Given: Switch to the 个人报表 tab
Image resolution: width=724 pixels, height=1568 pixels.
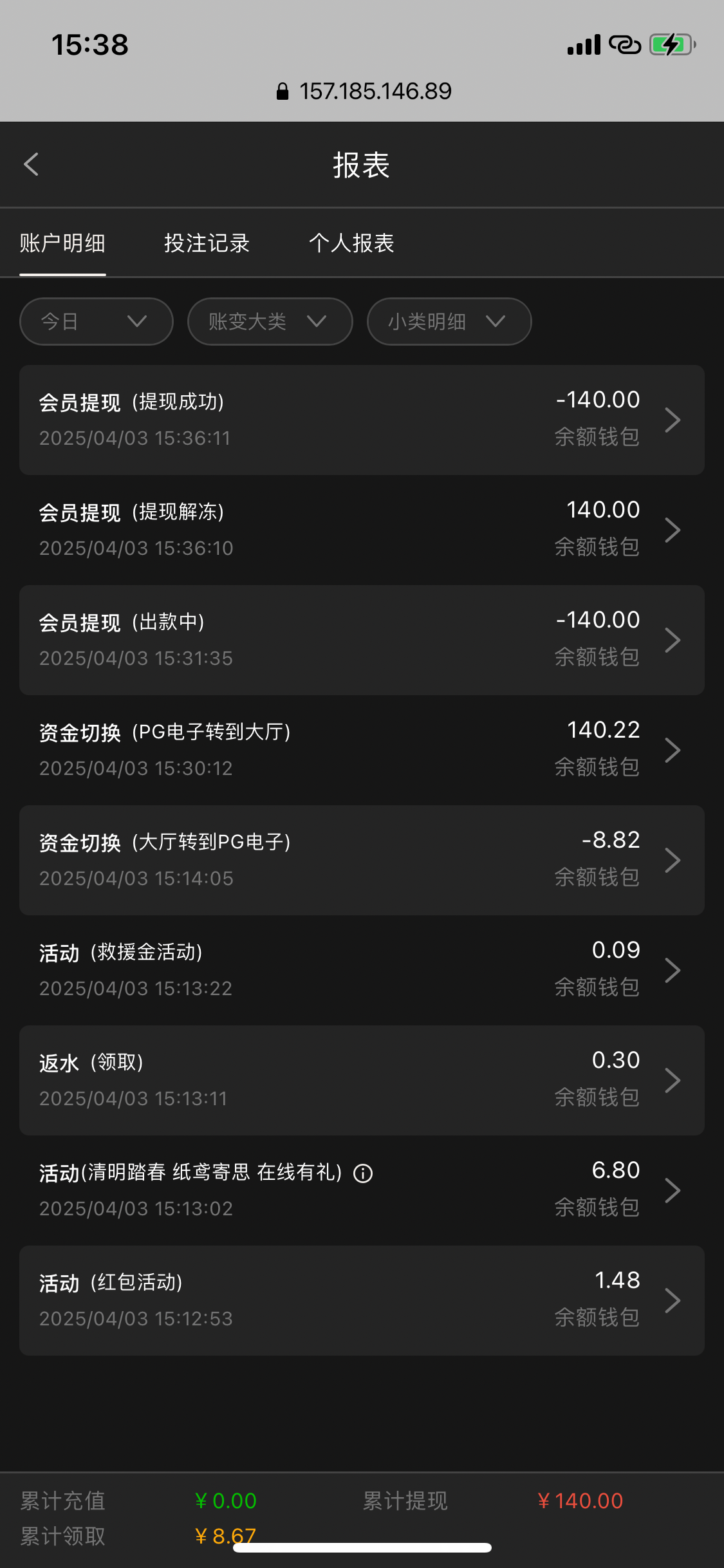Looking at the screenshot, I should 351,243.
